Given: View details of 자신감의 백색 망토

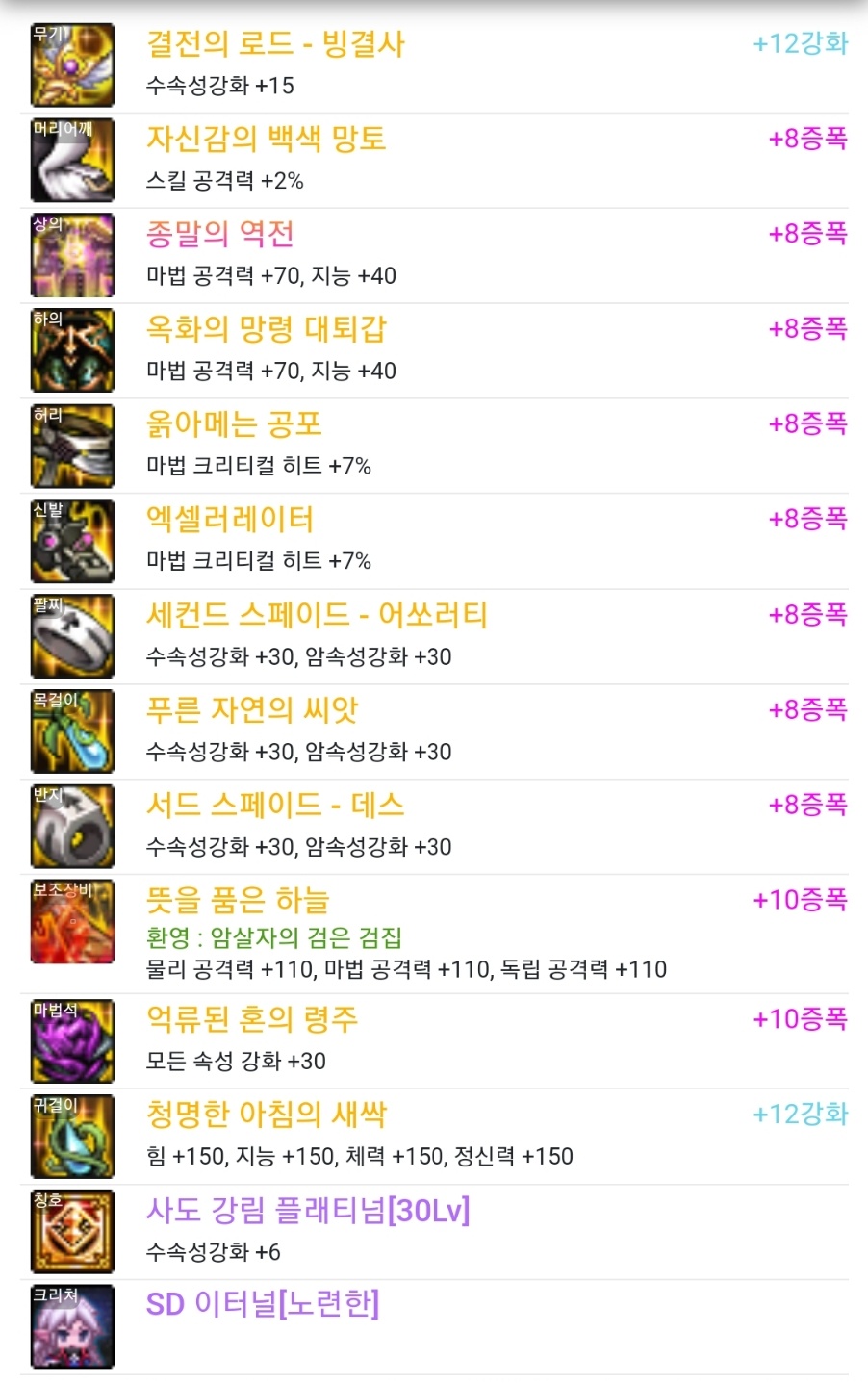Looking at the screenshot, I should 266,140.
